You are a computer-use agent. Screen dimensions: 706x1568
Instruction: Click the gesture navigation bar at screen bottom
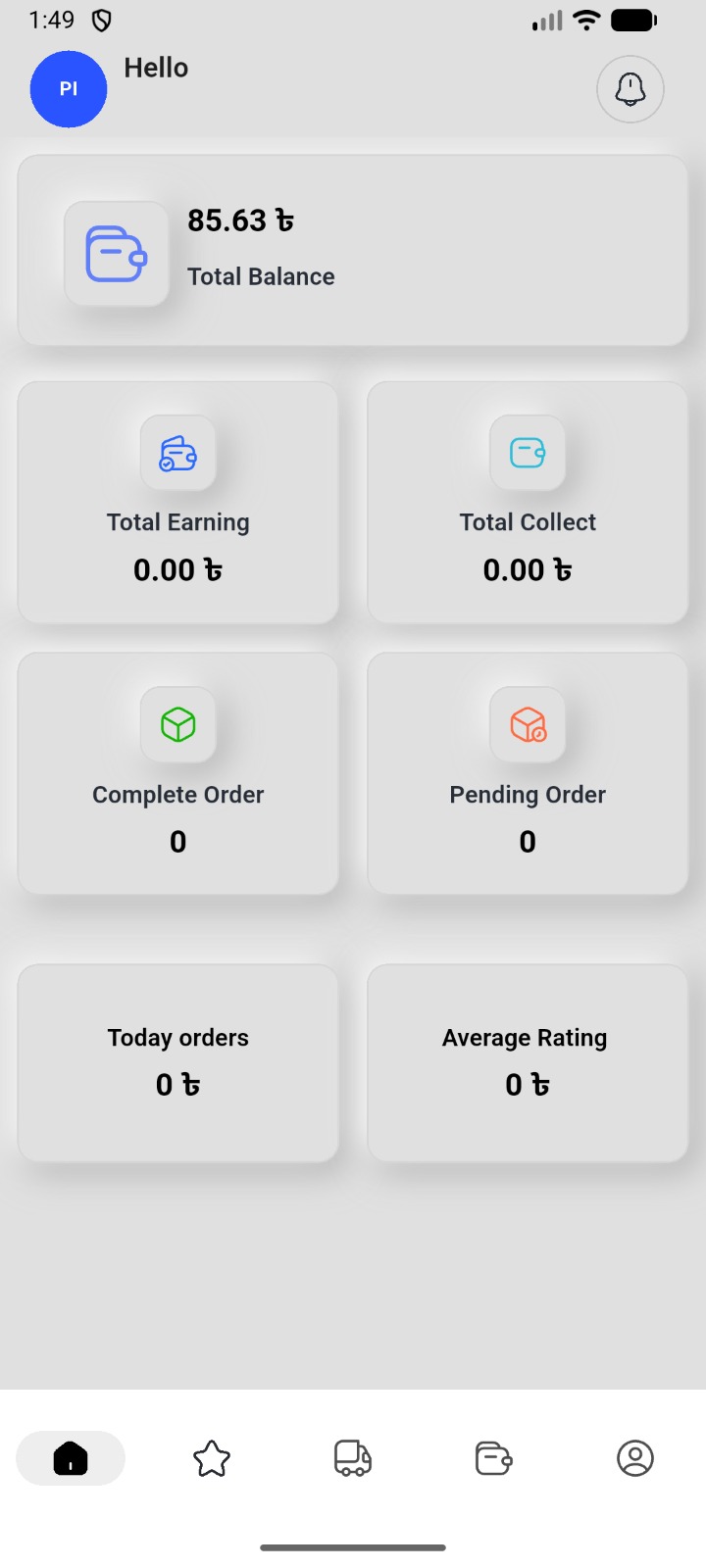click(353, 1520)
